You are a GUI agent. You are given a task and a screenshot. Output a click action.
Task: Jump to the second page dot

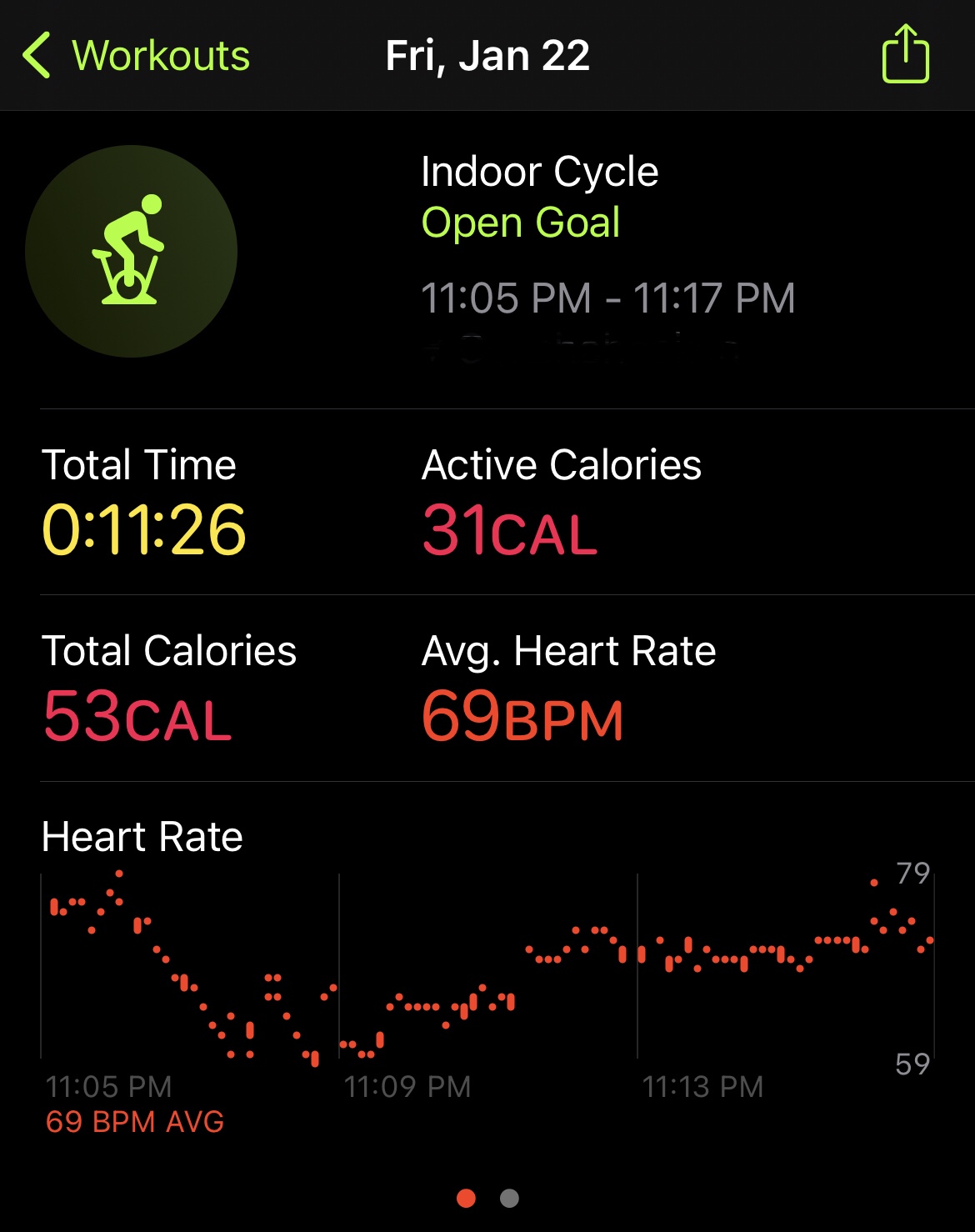click(x=509, y=1198)
